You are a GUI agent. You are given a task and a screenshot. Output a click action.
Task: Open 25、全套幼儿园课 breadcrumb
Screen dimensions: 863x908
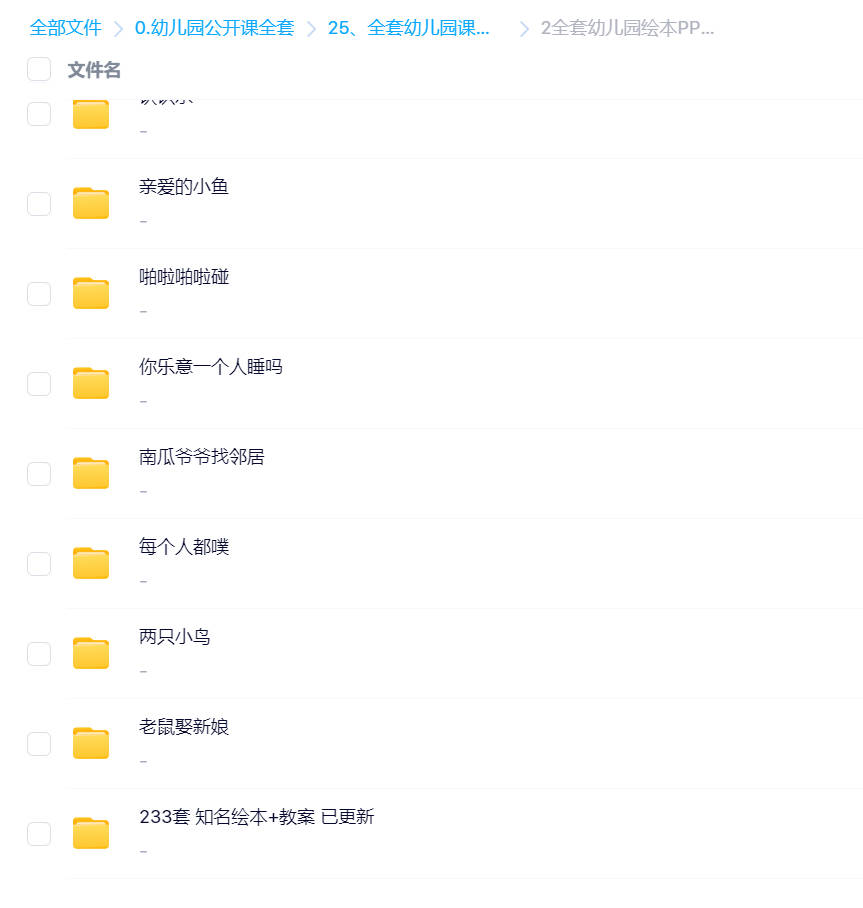click(408, 28)
